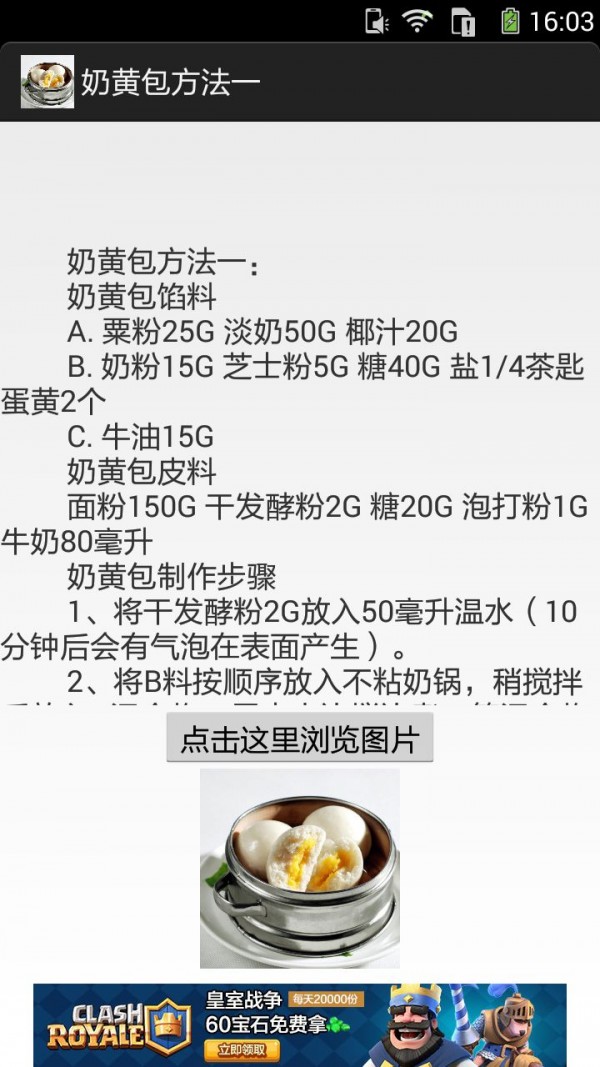Tap 立即领取 in the ad banner
The height and width of the screenshot is (1067, 600).
point(242,1049)
